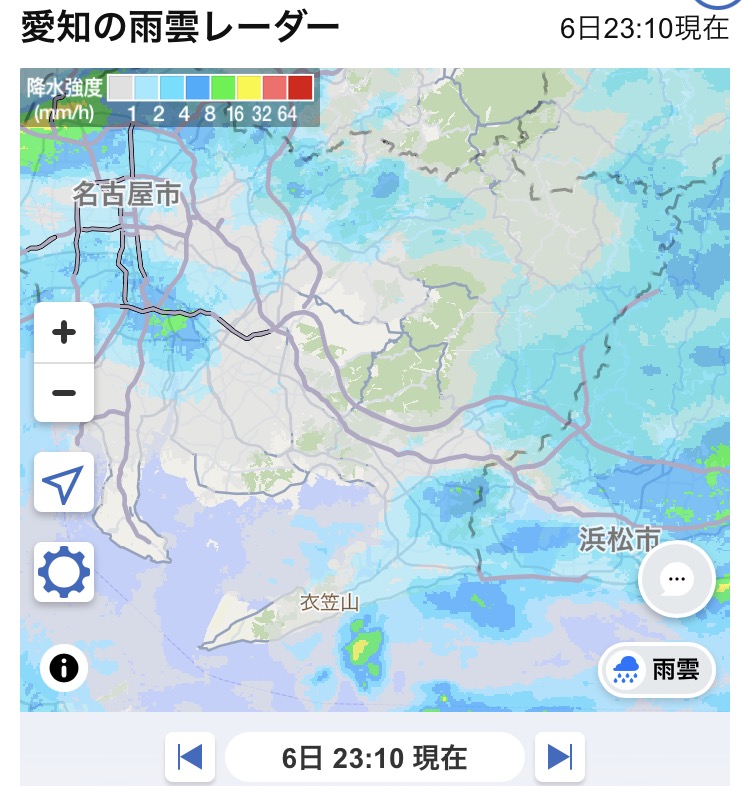Open the comment speech bubble button
The width and height of the screenshot is (750, 786).
pos(676,579)
